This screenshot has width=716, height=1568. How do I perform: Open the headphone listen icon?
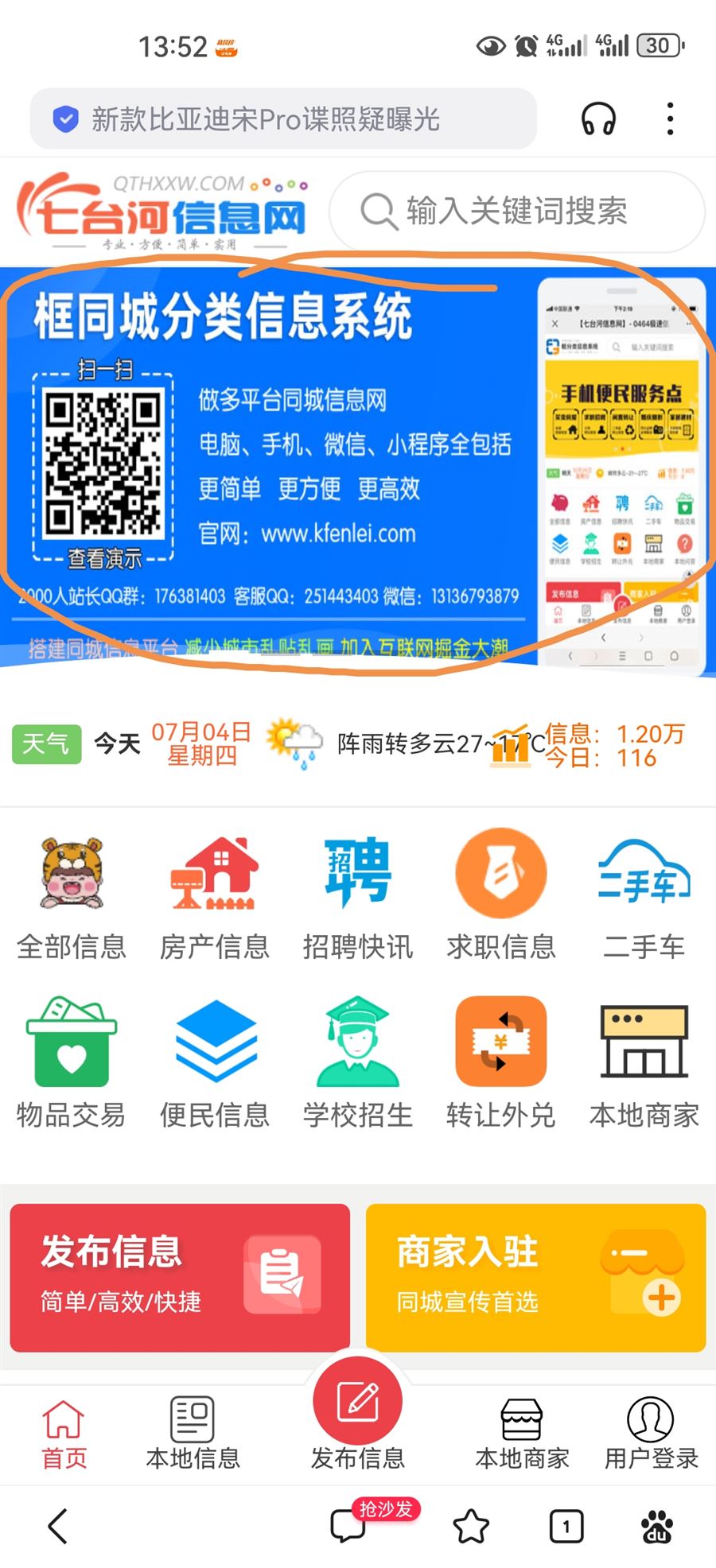(598, 119)
